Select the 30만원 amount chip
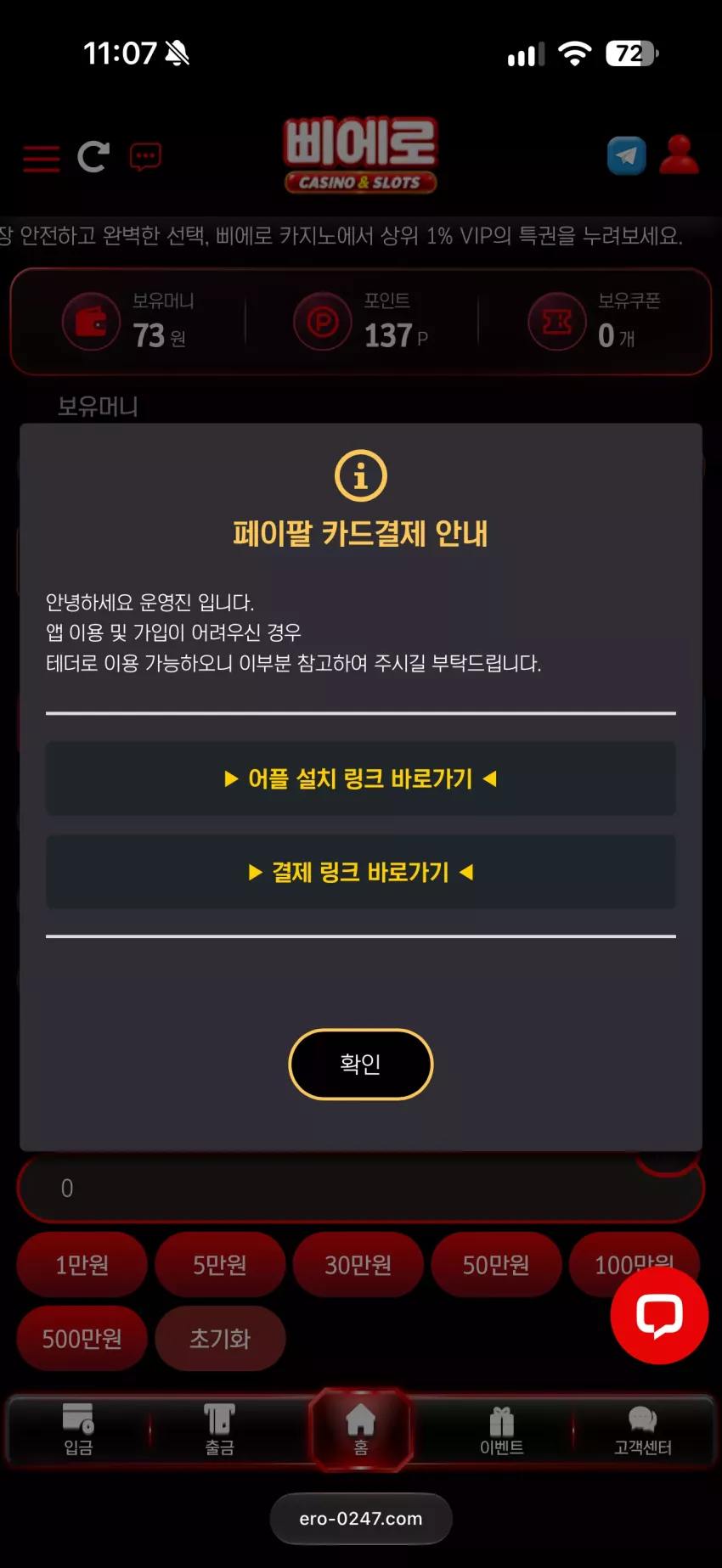This screenshot has height=1568, width=722. 358,1265
